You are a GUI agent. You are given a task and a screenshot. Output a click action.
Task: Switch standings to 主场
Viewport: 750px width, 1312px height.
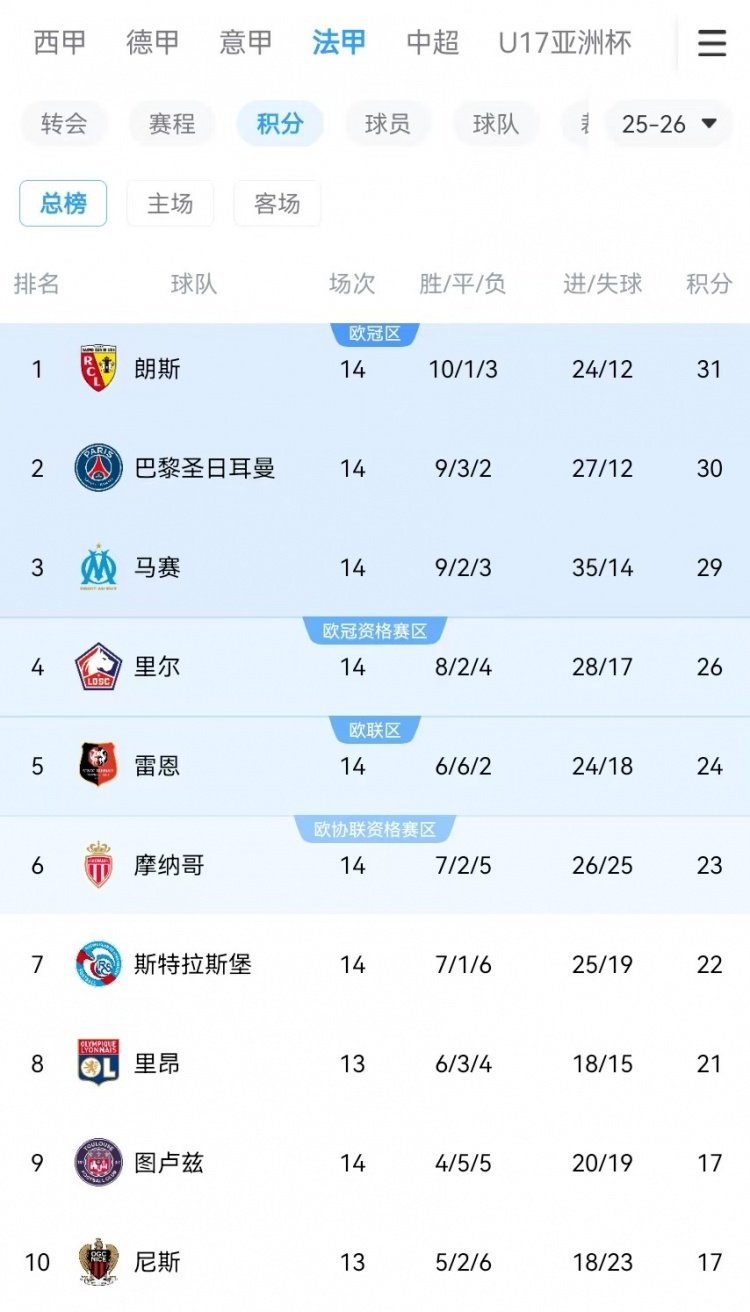170,204
